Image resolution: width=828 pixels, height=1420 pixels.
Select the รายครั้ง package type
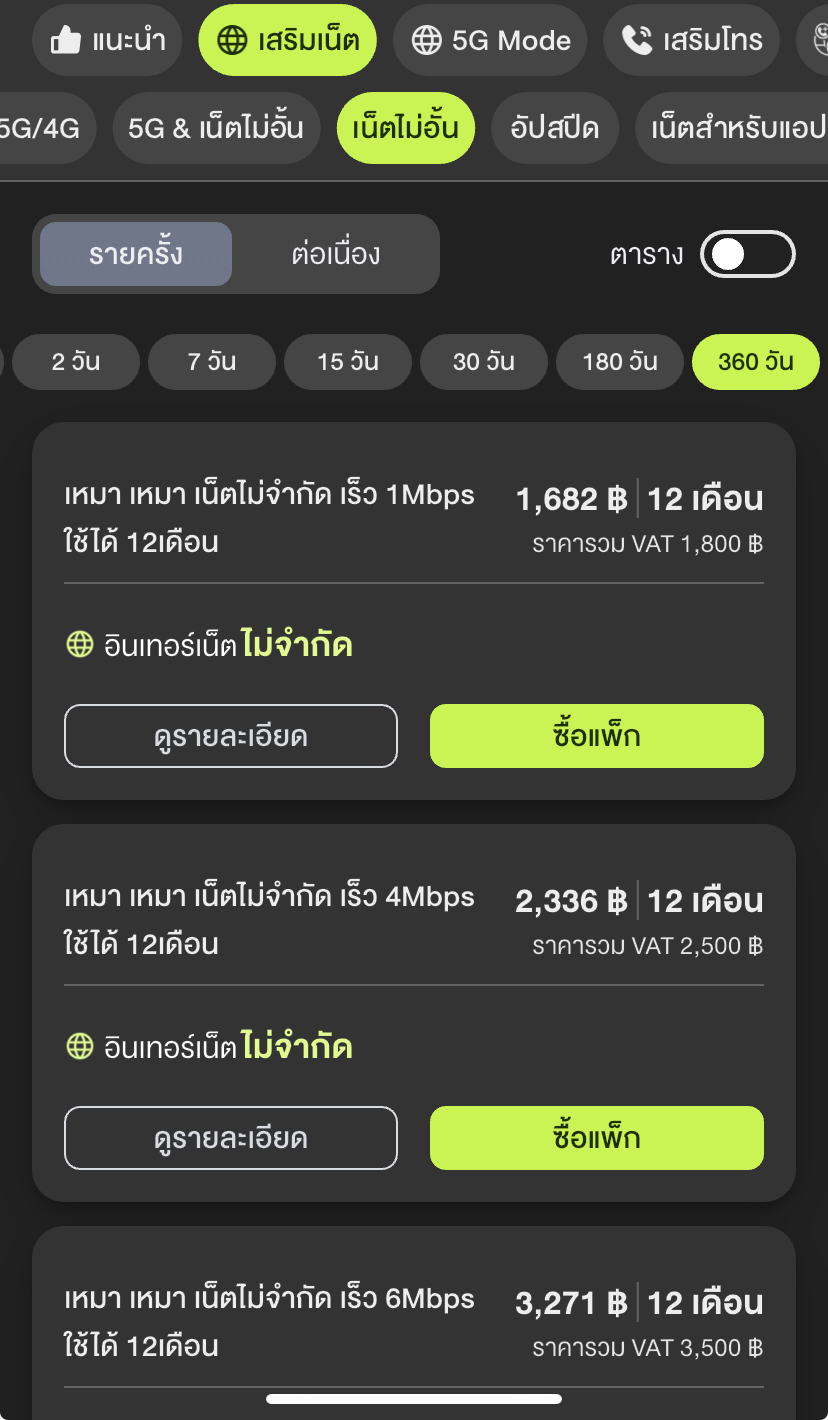point(136,254)
